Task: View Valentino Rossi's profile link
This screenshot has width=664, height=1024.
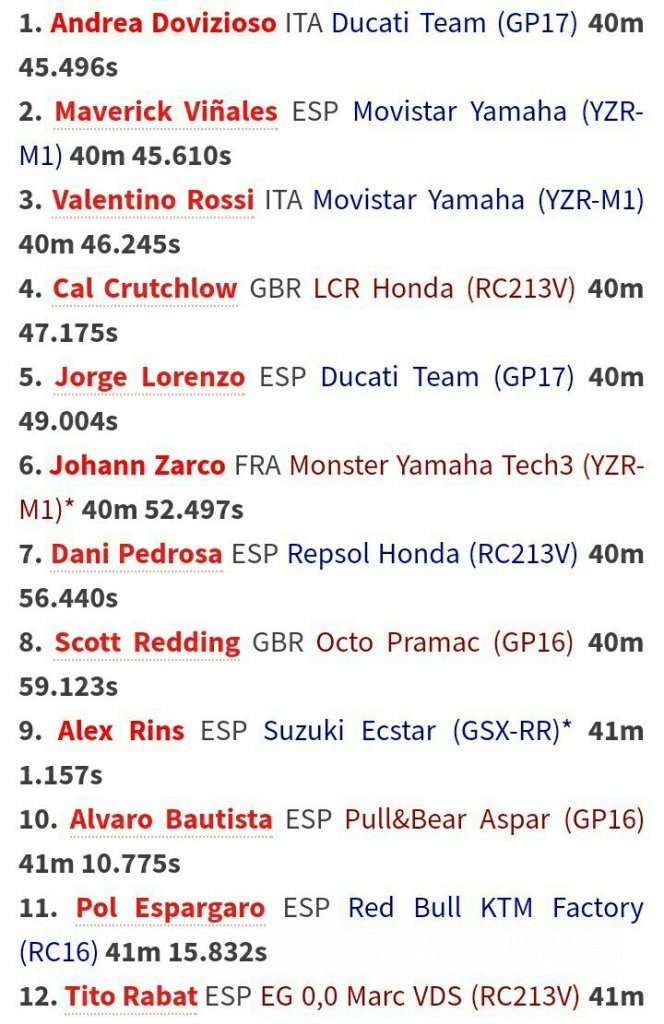Action: pyautogui.click(x=153, y=200)
